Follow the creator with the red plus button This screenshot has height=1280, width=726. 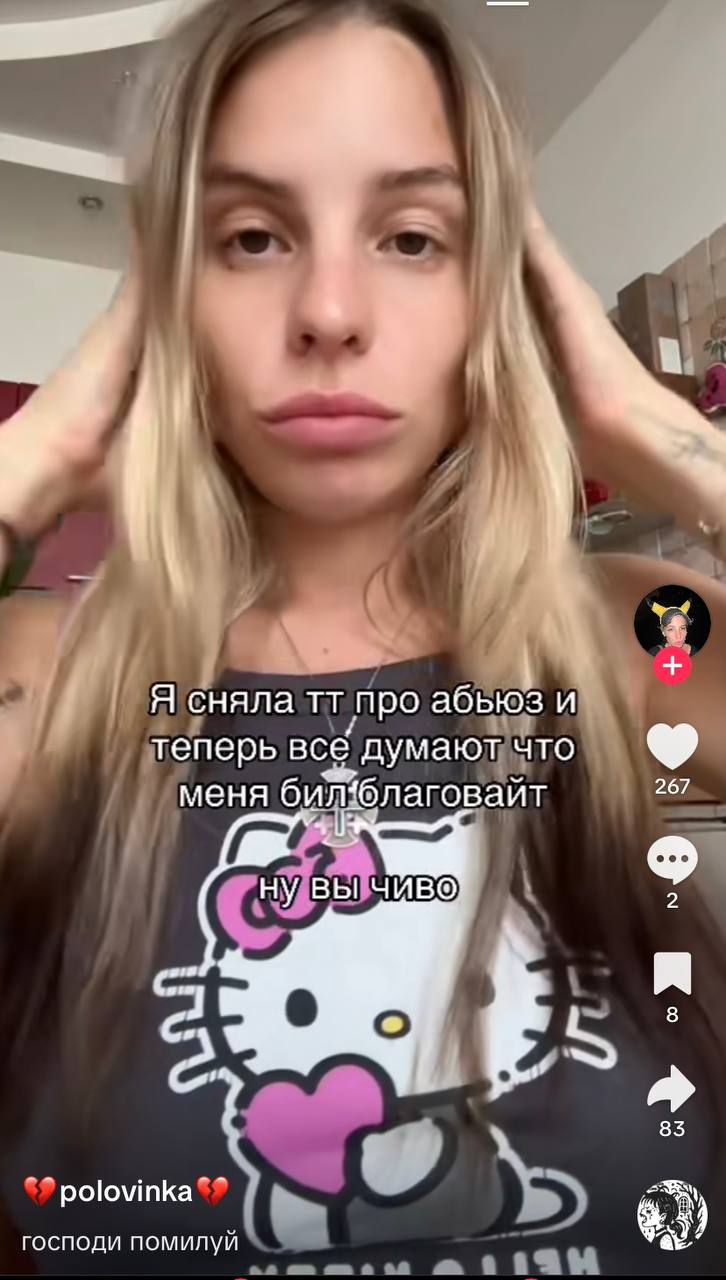coord(672,666)
